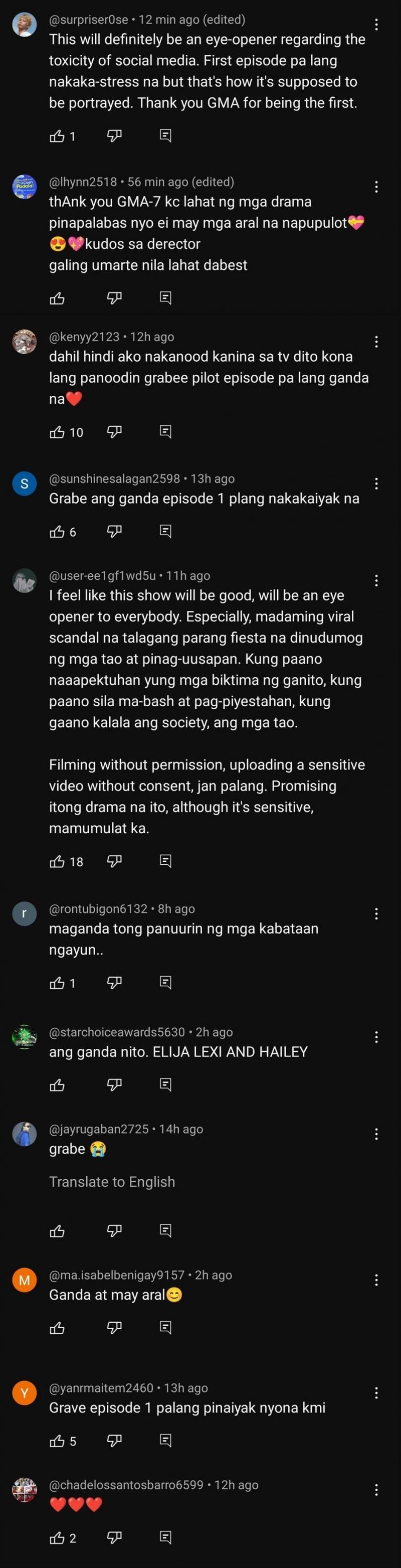
Task: Like the comment from @jayrugaban2725
Action: click(x=57, y=1231)
